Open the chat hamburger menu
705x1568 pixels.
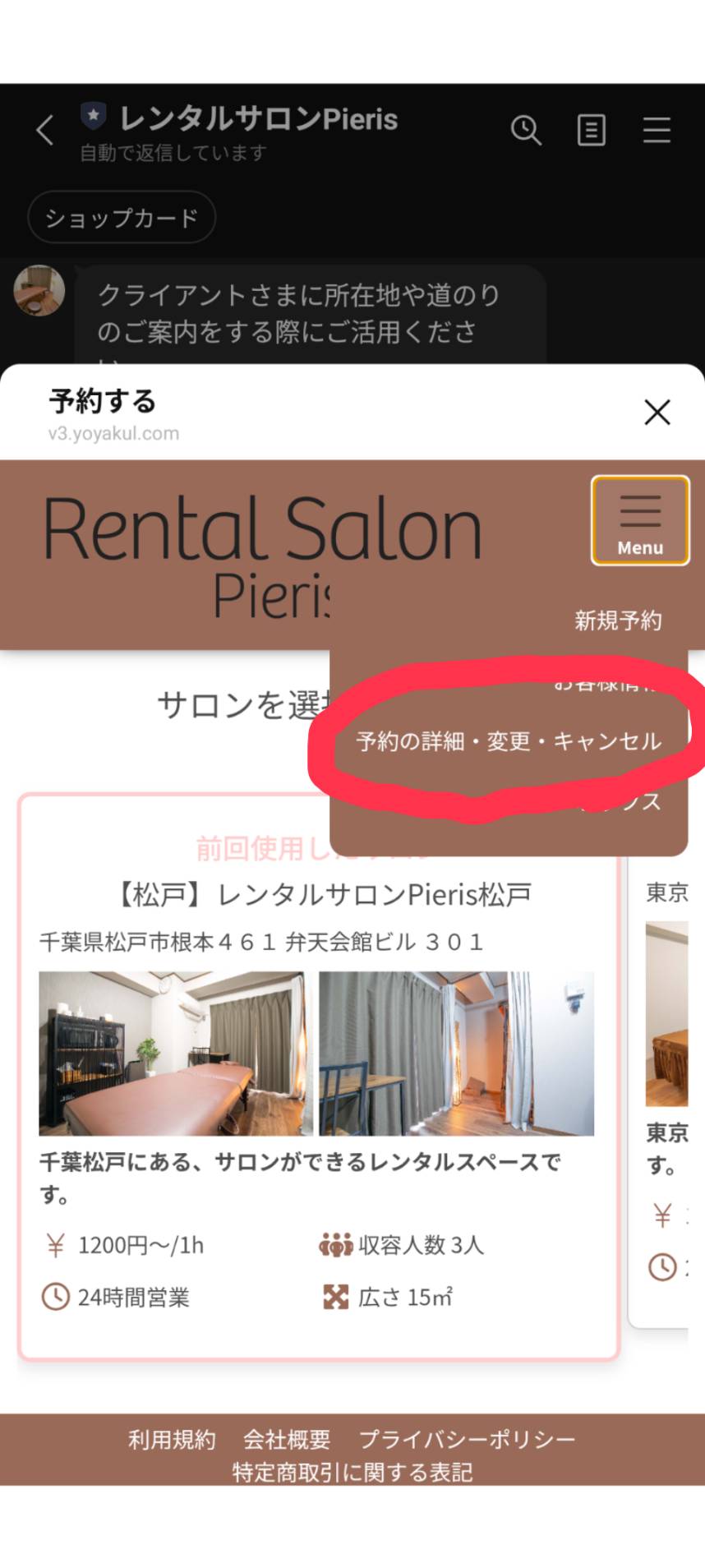(x=657, y=131)
